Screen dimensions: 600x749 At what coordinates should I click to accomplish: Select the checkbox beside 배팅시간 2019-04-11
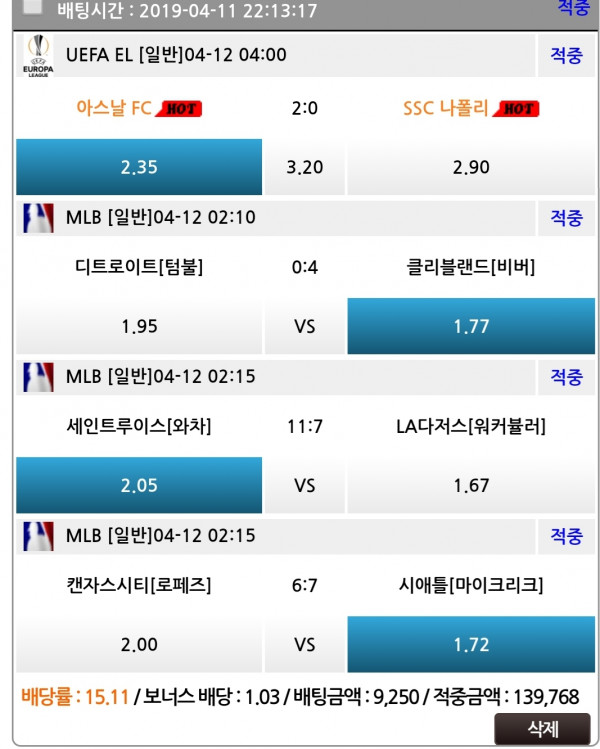[33, 7]
